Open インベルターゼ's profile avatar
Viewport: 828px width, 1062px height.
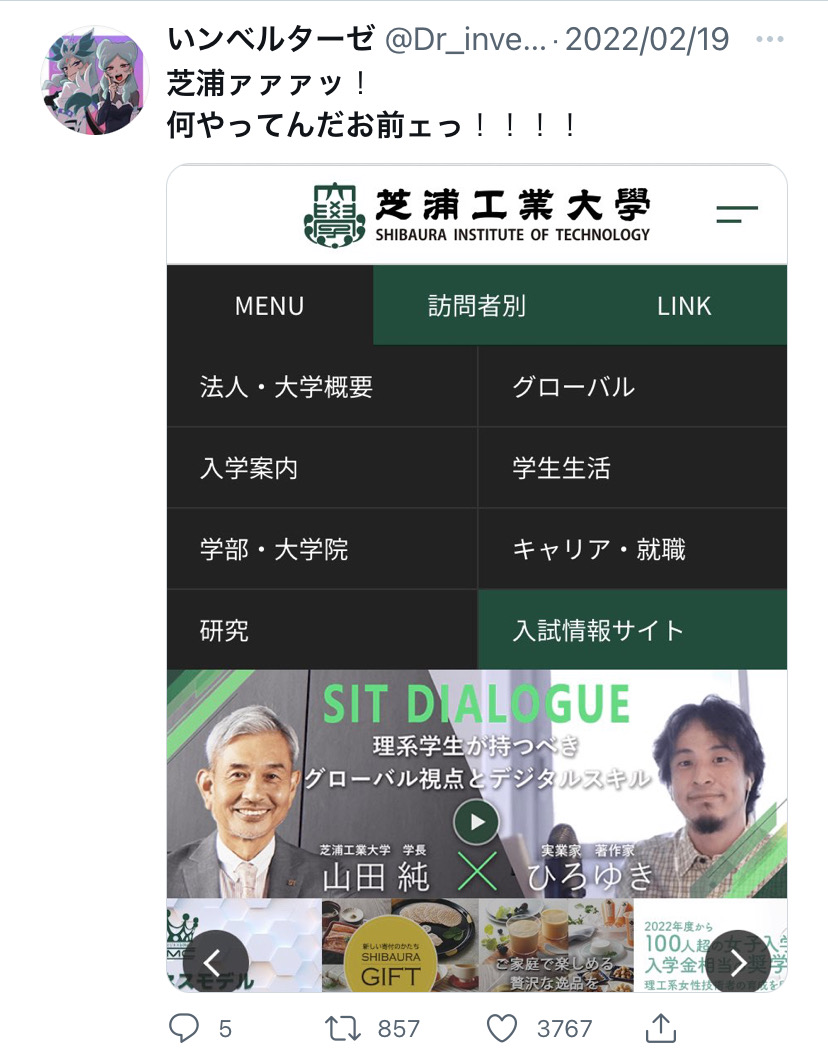(95, 81)
